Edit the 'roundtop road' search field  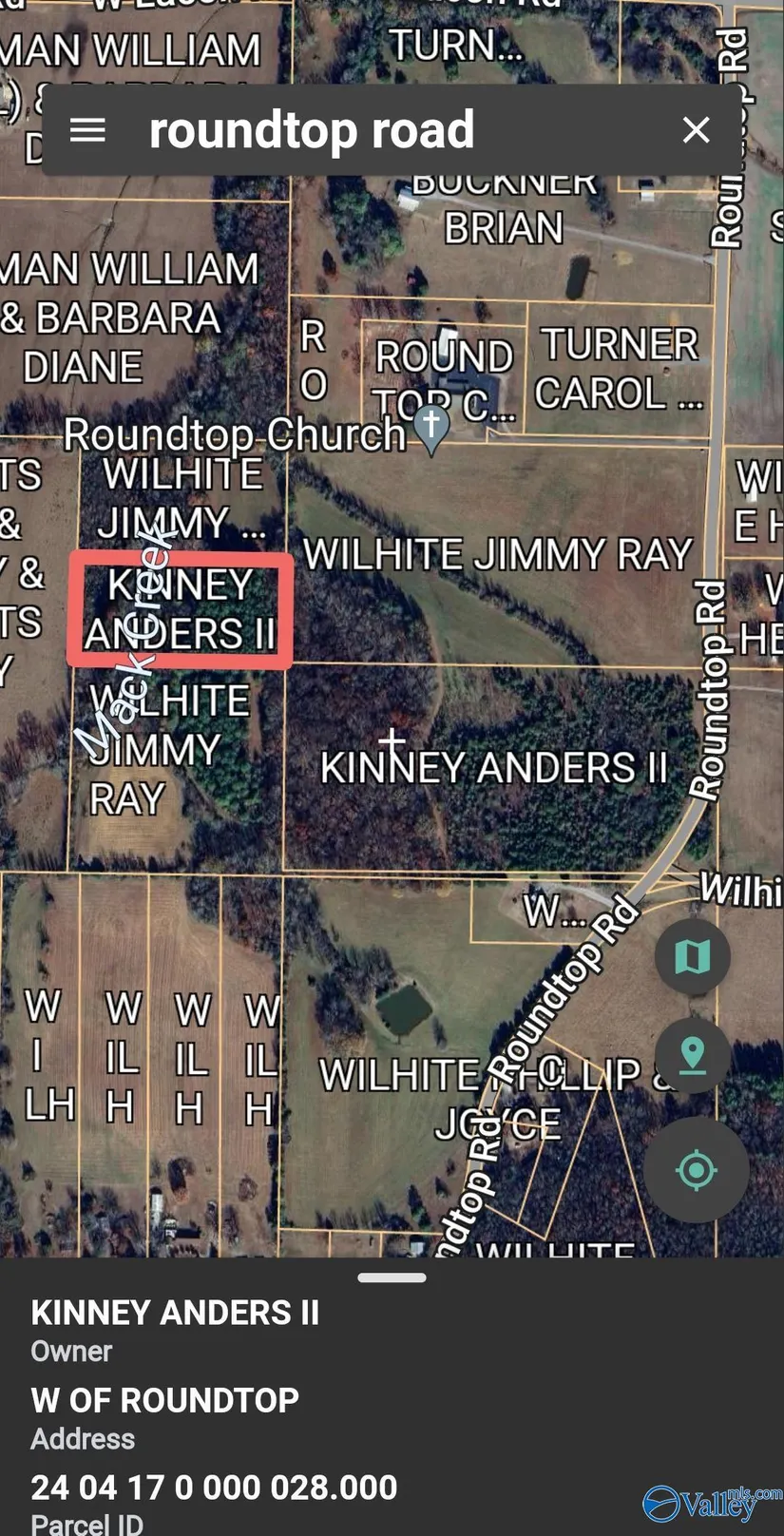click(380, 130)
